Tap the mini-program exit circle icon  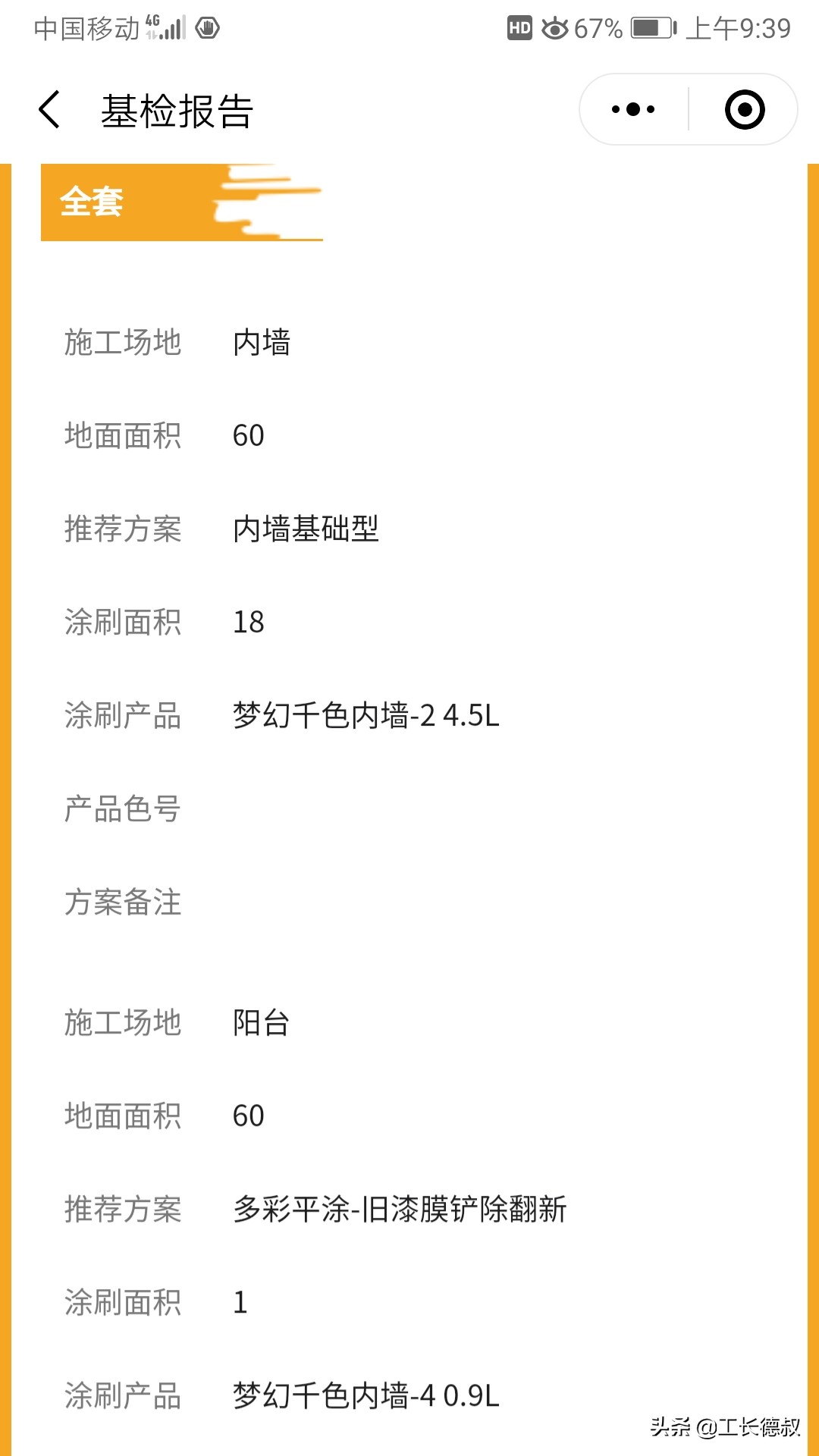(744, 108)
